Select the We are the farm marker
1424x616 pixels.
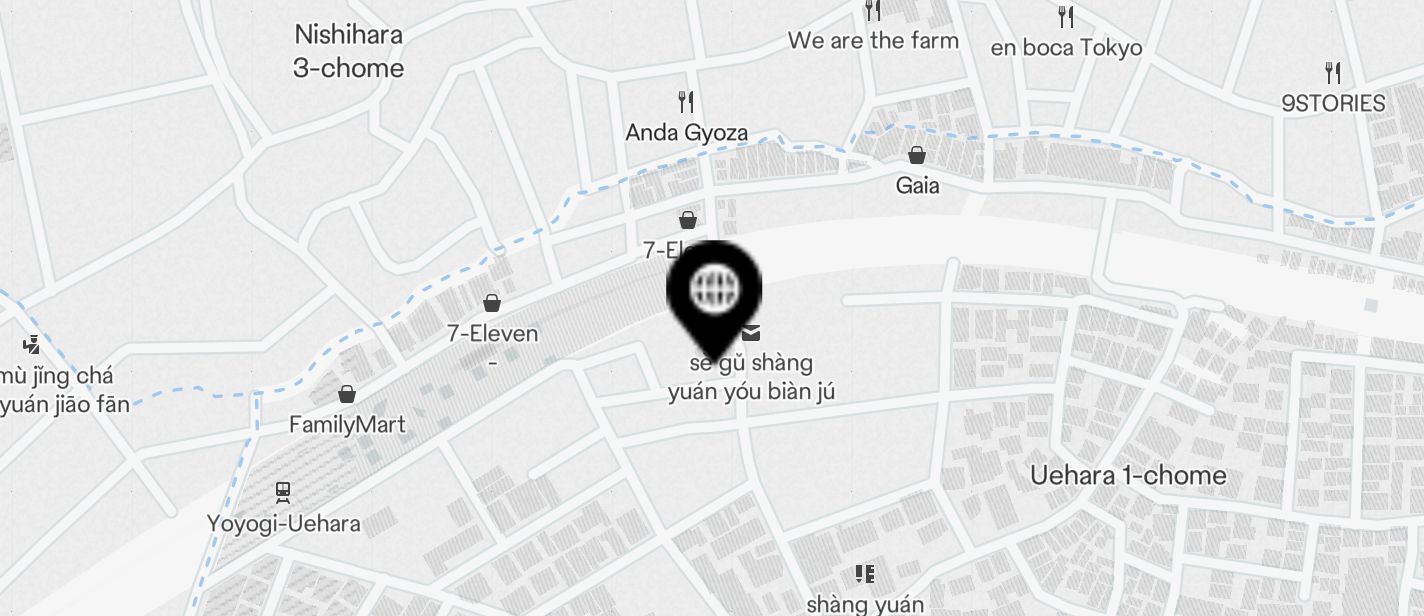point(873,12)
